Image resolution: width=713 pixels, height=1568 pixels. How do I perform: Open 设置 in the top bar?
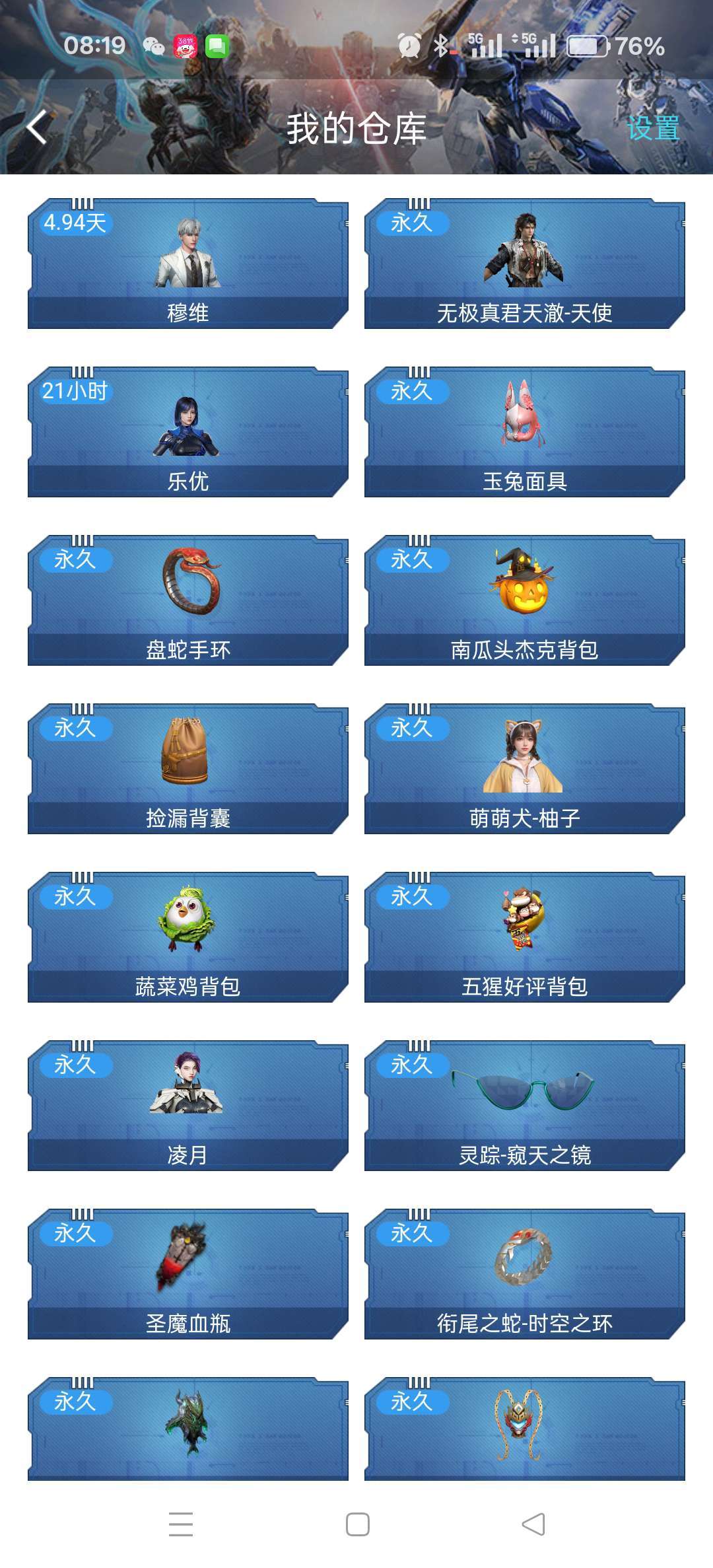tap(652, 128)
